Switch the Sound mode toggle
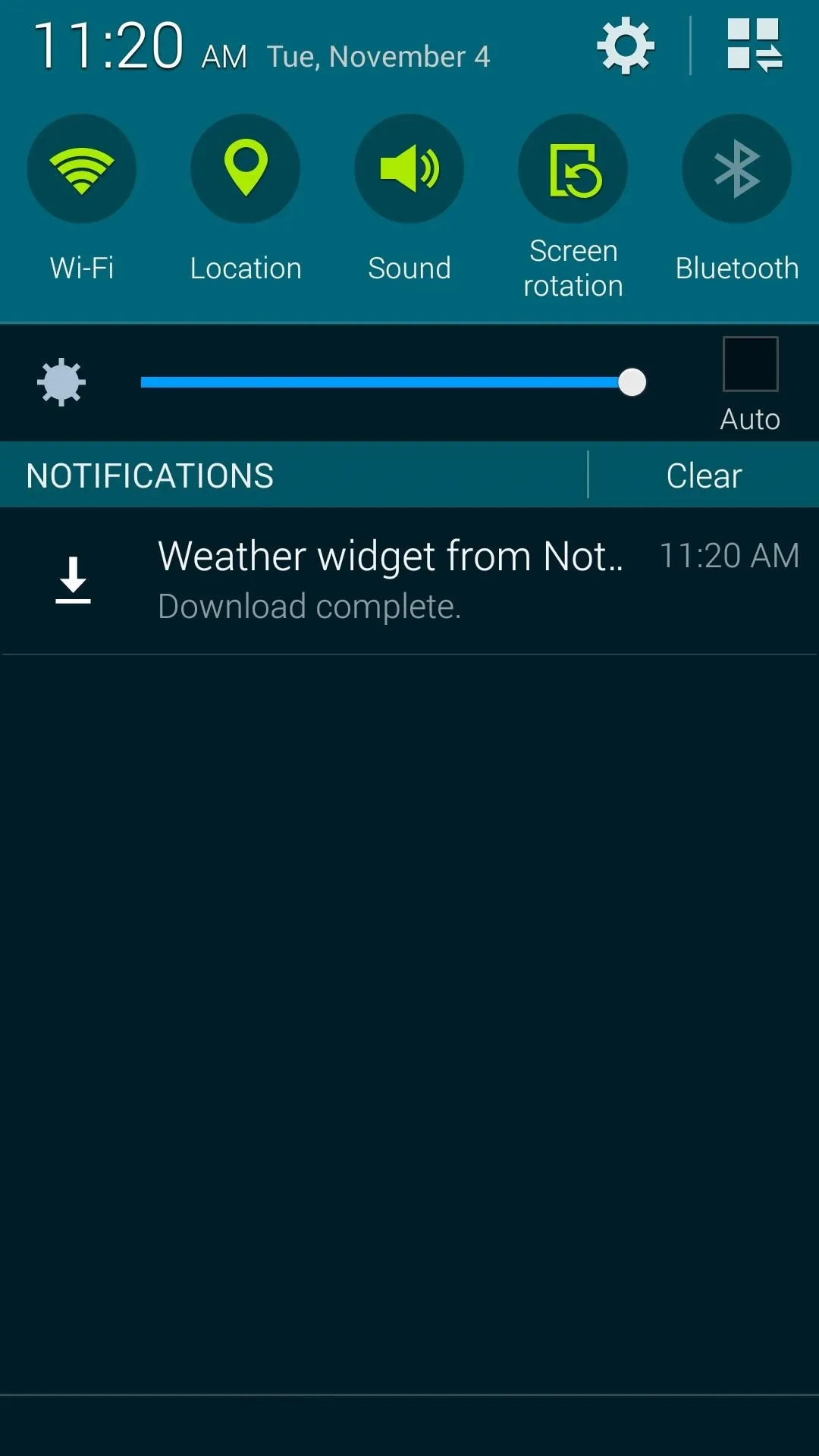The image size is (819, 1456). pyautogui.click(x=409, y=168)
